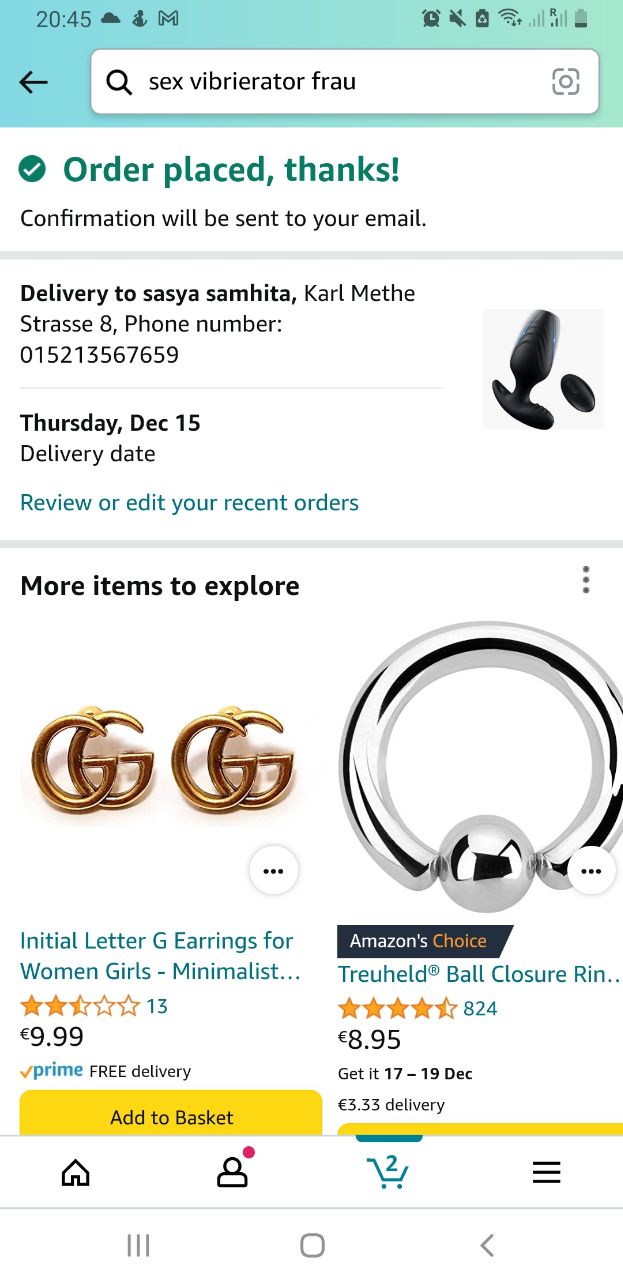Open More items to explore options
The height and width of the screenshot is (1280, 623).
586,580
